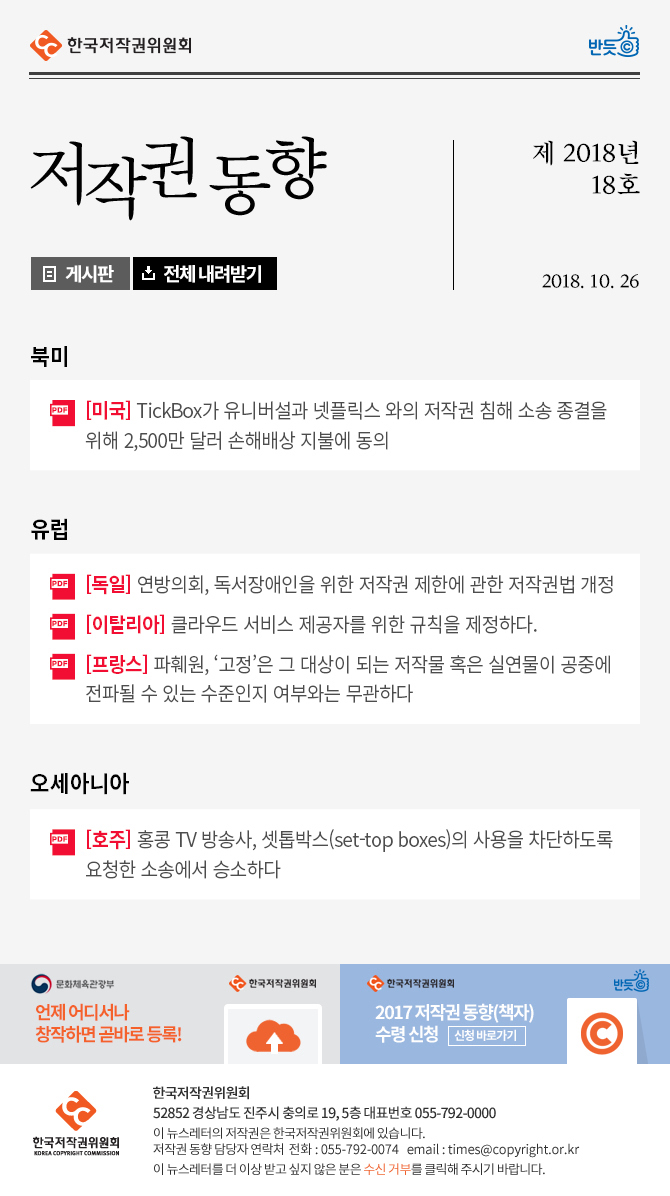The height and width of the screenshot is (1196, 670).
Task: Tap 전체 내려받기 to download all
Action: click(x=204, y=274)
